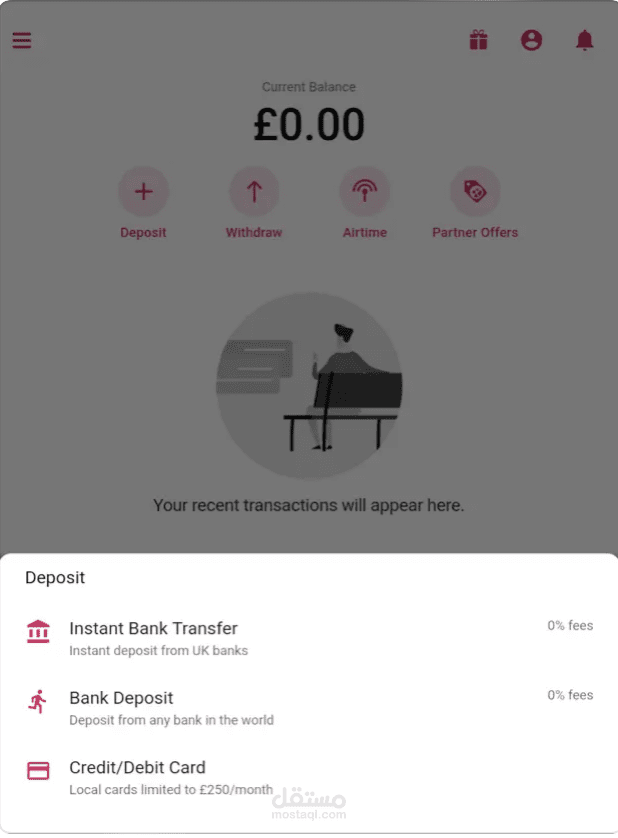Open the Airtime option
This screenshot has width=618, height=838.
365,191
